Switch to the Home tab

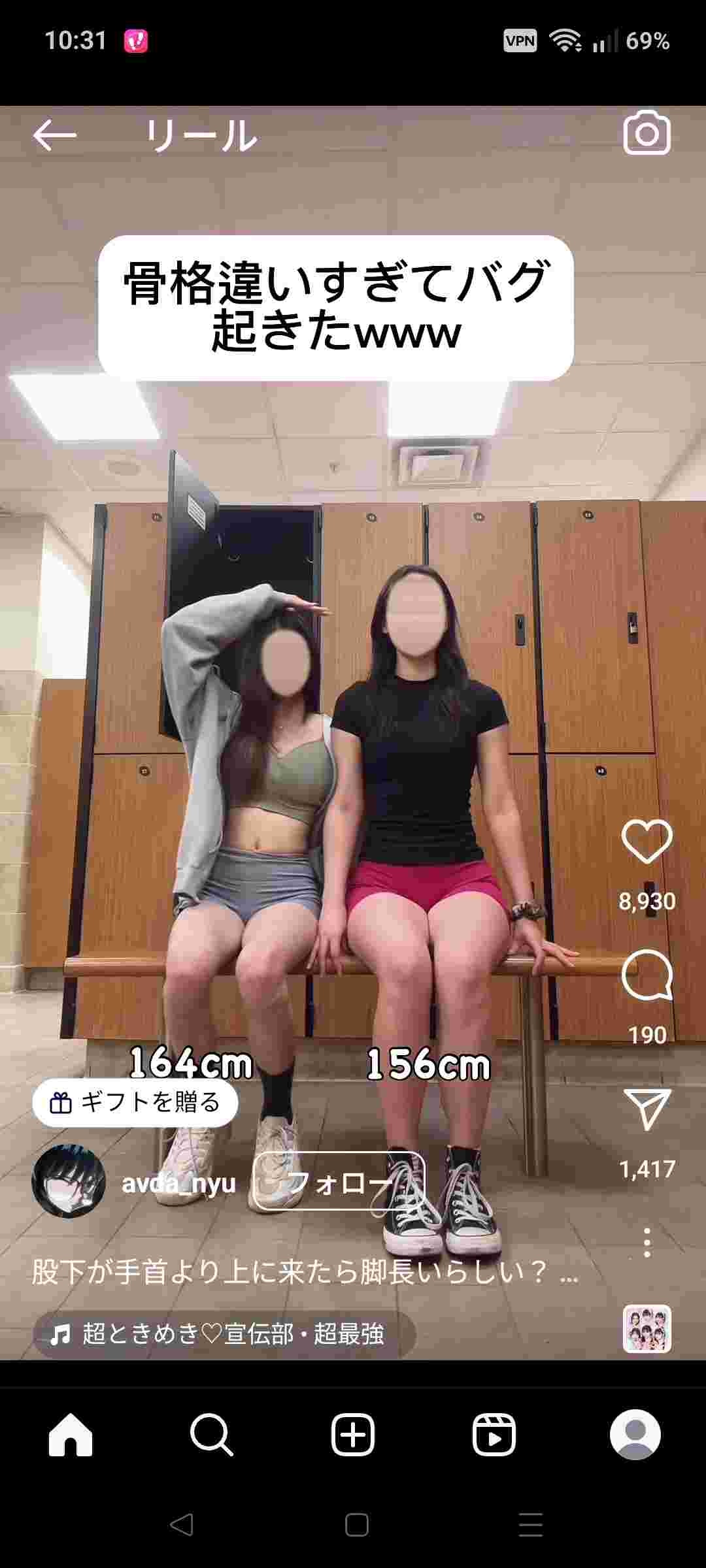pos(71,1435)
